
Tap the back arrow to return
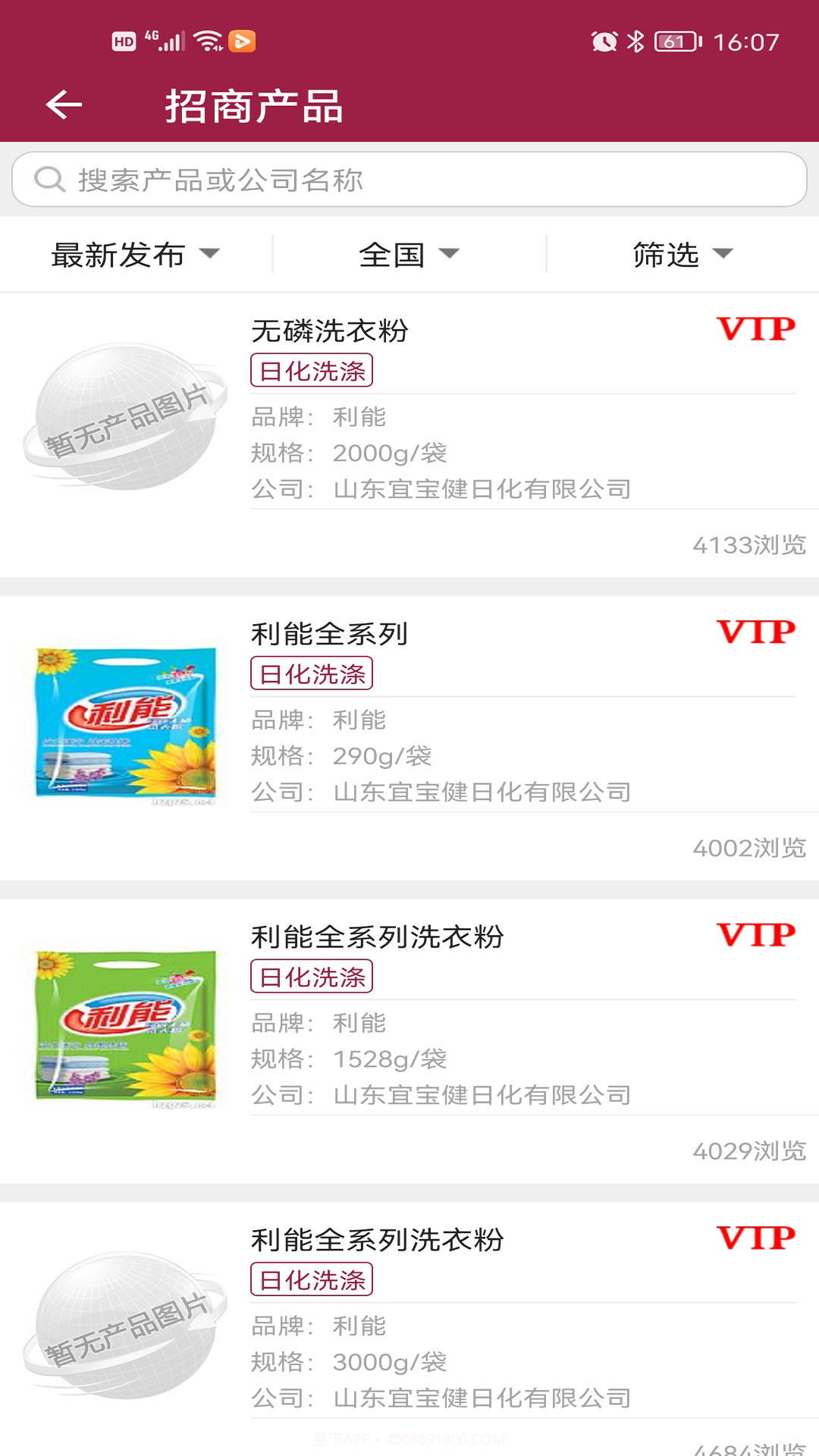(x=64, y=106)
